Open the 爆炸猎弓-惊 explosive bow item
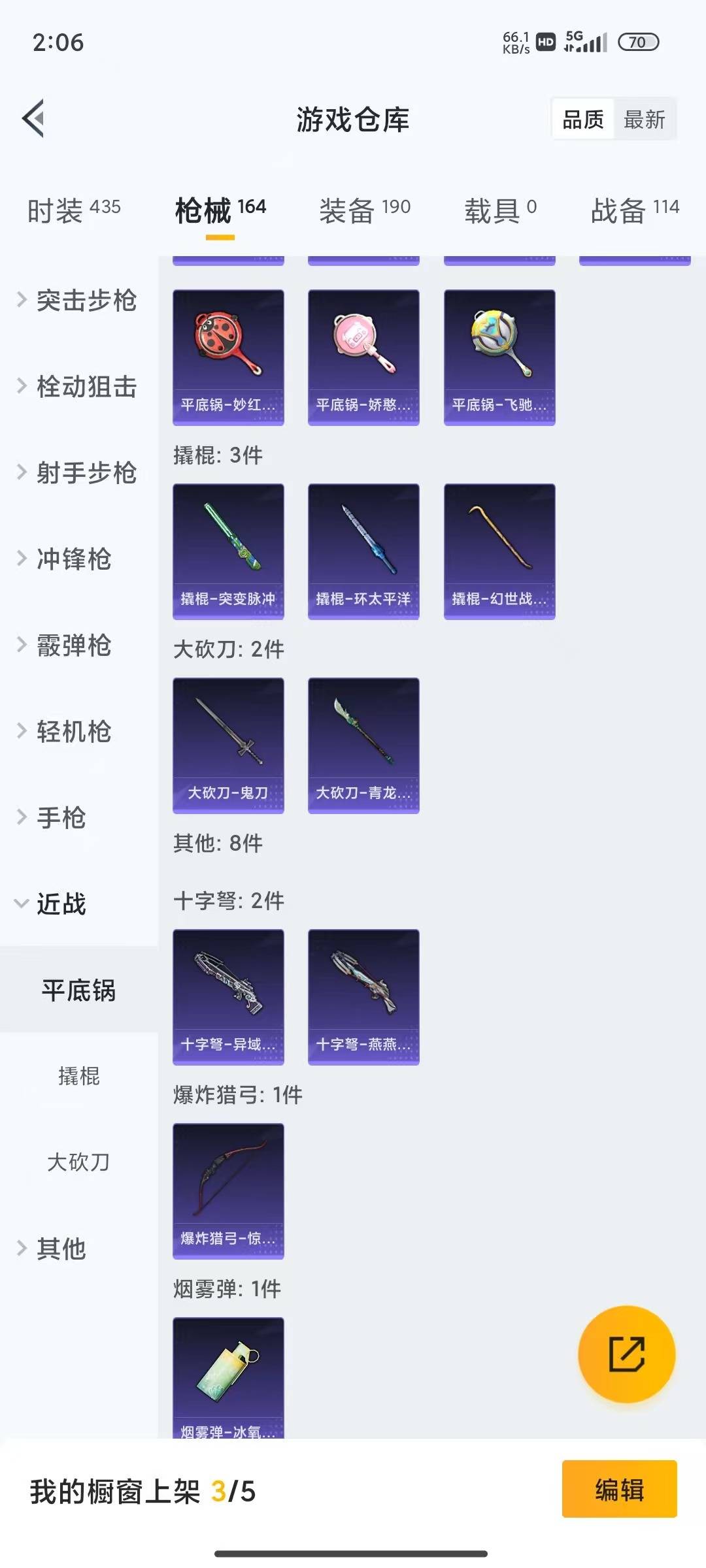The width and height of the screenshot is (706, 1568). (228, 1189)
